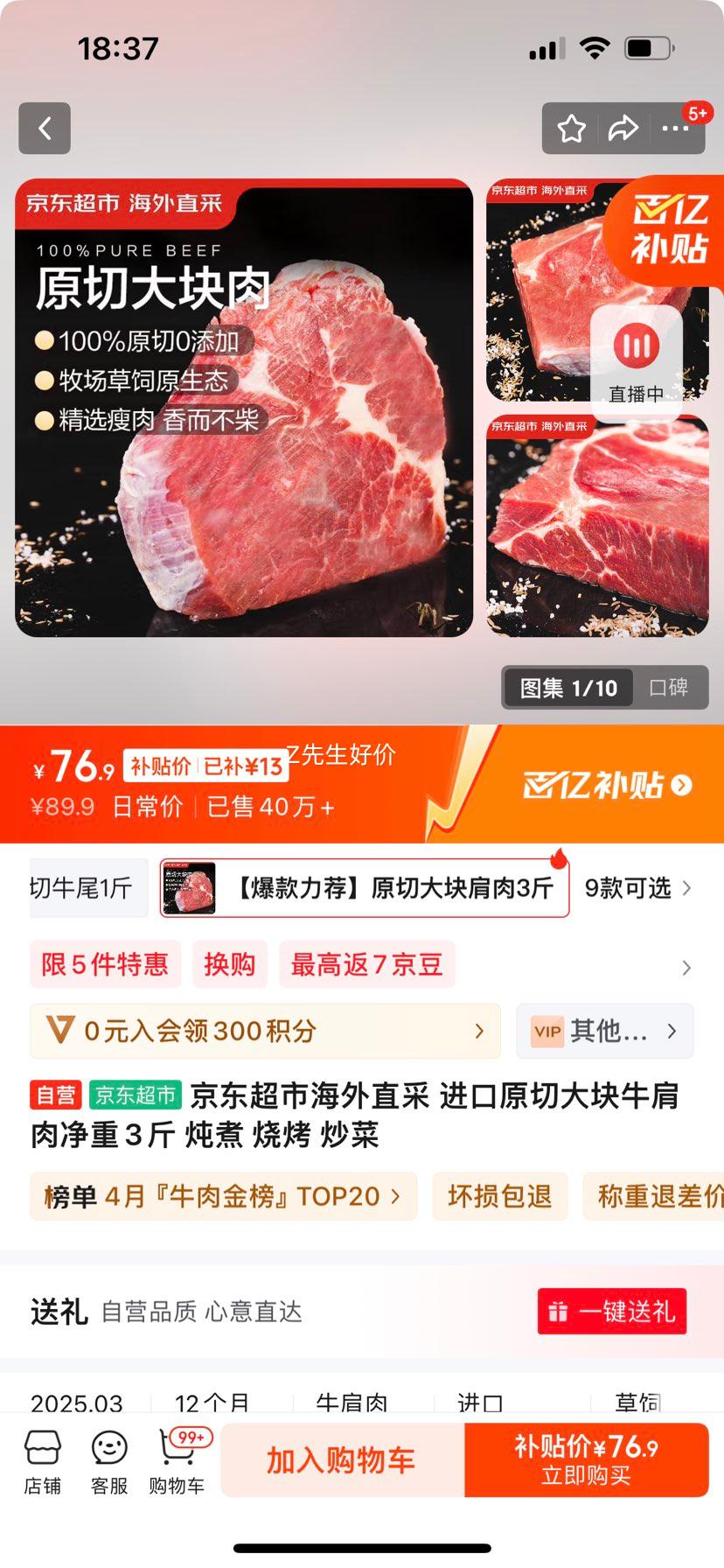Expand the promotions row chevron

pos(686,968)
